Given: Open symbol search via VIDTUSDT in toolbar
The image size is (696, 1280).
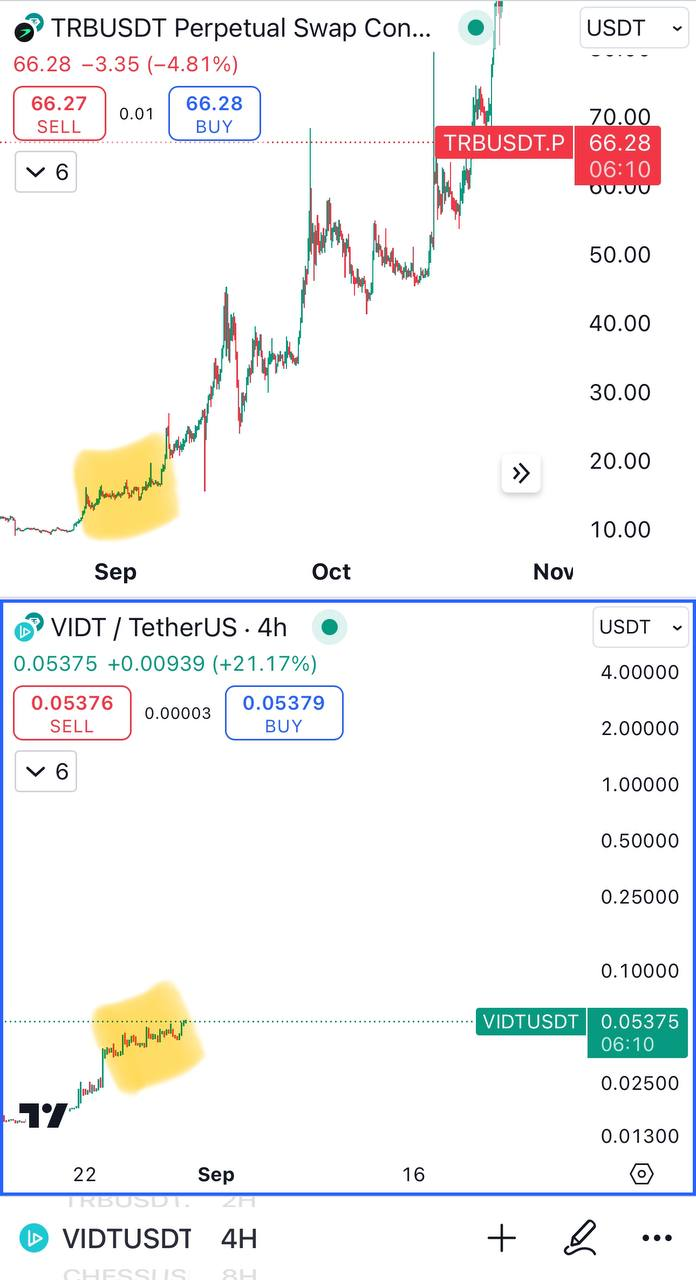Looking at the screenshot, I should tap(126, 1239).
